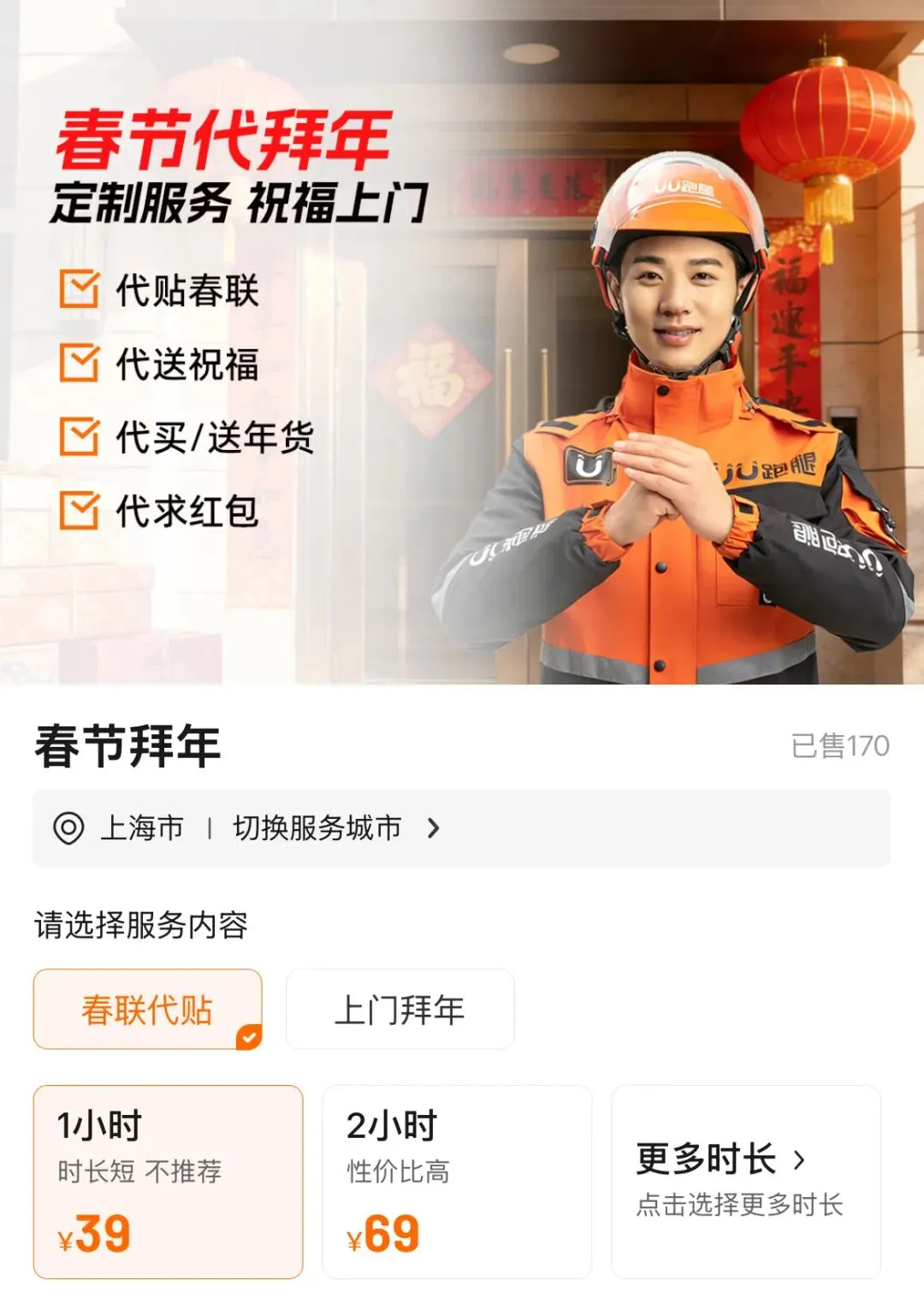Image resolution: width=924 pixels, height=1310 pixels.
Task: Expand 切换服务城市 with its chevron arrow
Action: coord(434,828)
